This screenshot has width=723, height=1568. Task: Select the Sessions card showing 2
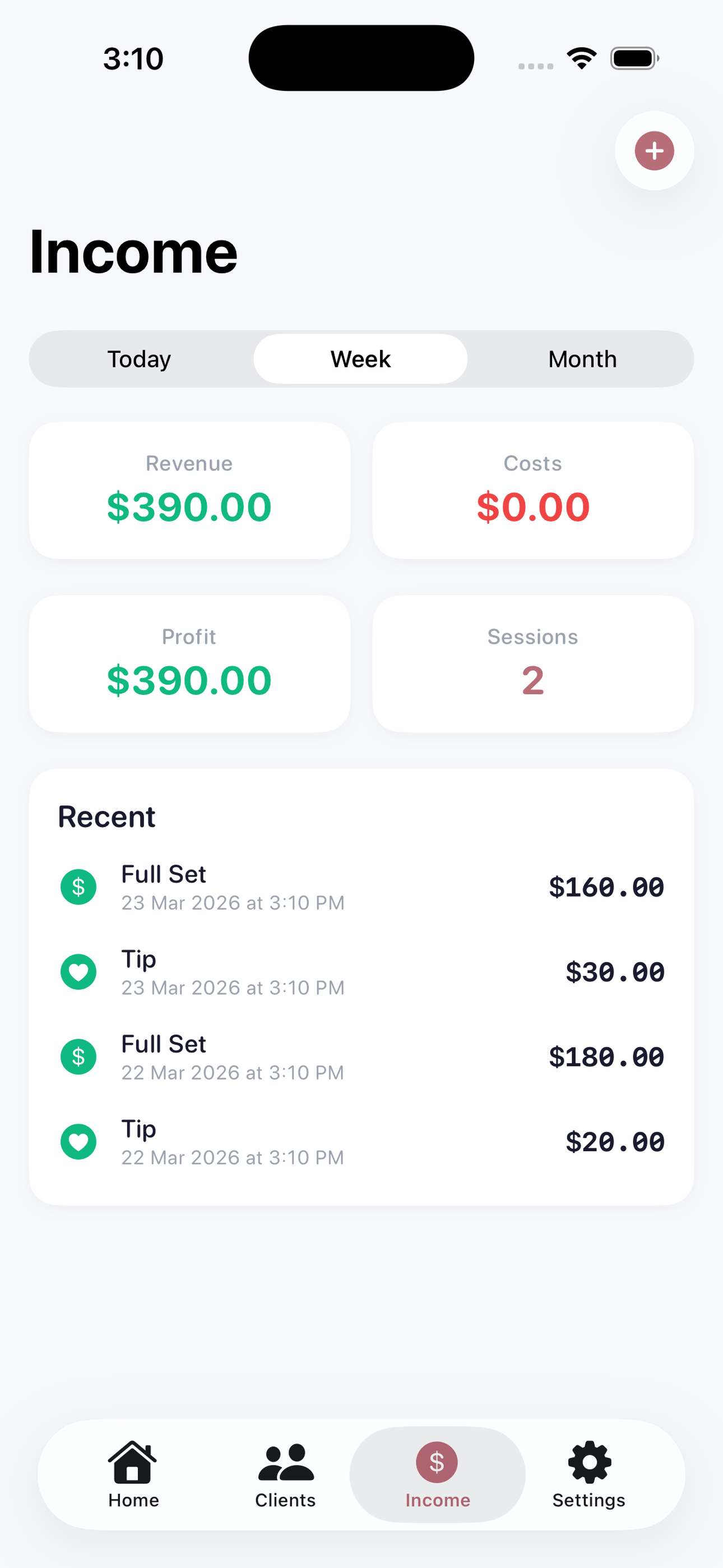pyautogui.click(x=532, y=663)
